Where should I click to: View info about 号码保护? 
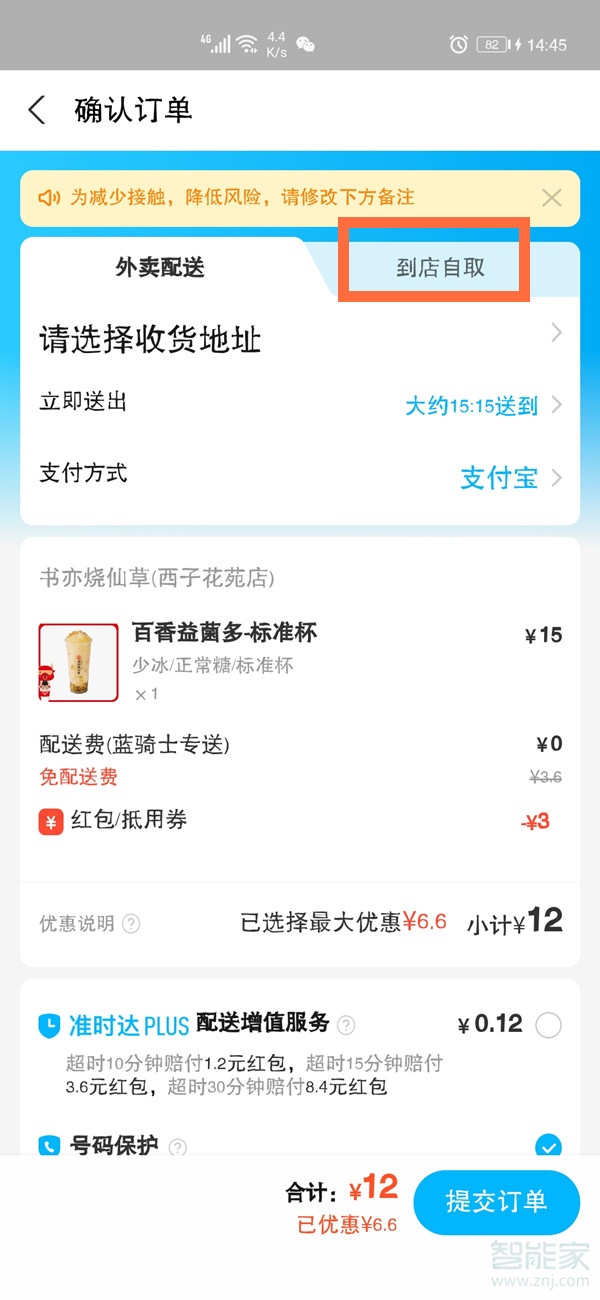178,1147
